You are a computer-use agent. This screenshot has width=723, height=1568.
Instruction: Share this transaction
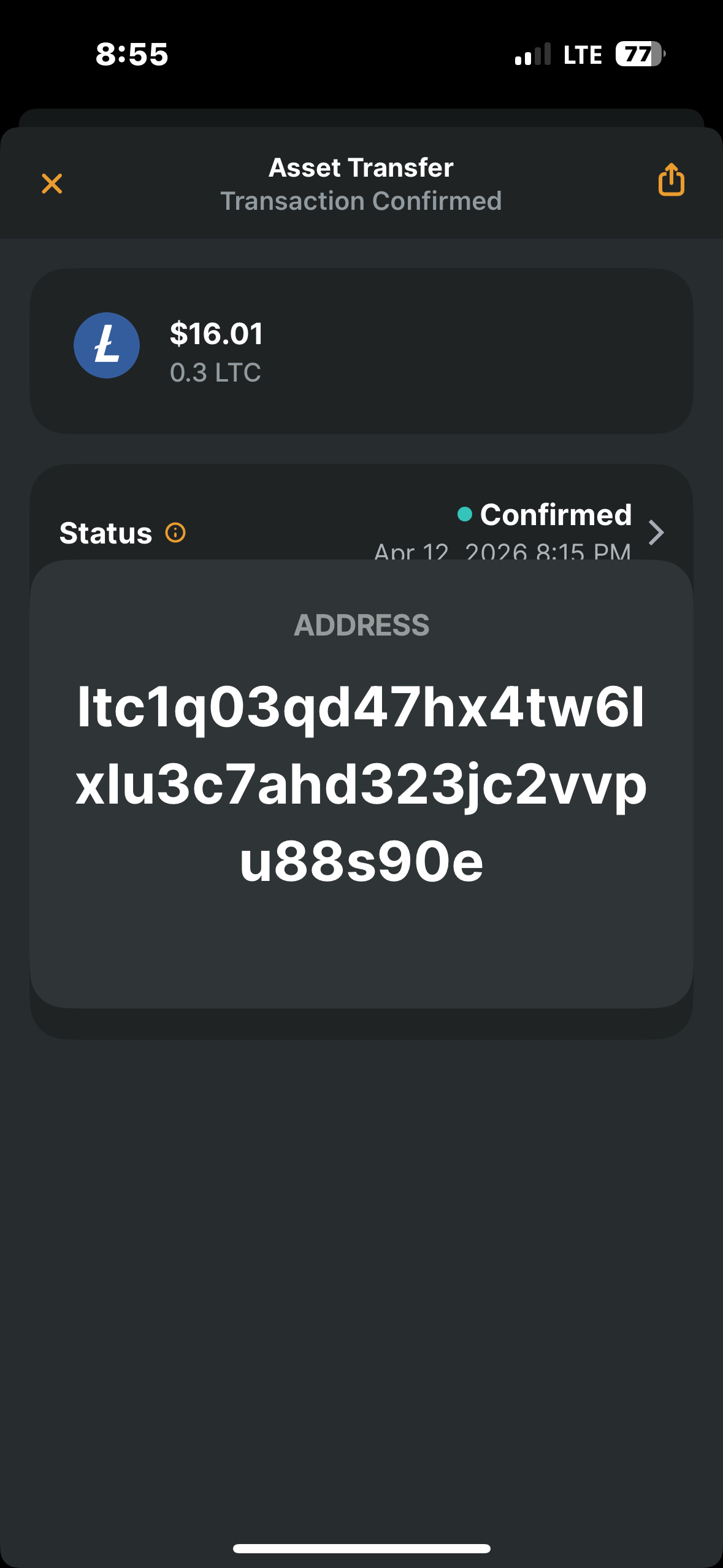[671, 180]
